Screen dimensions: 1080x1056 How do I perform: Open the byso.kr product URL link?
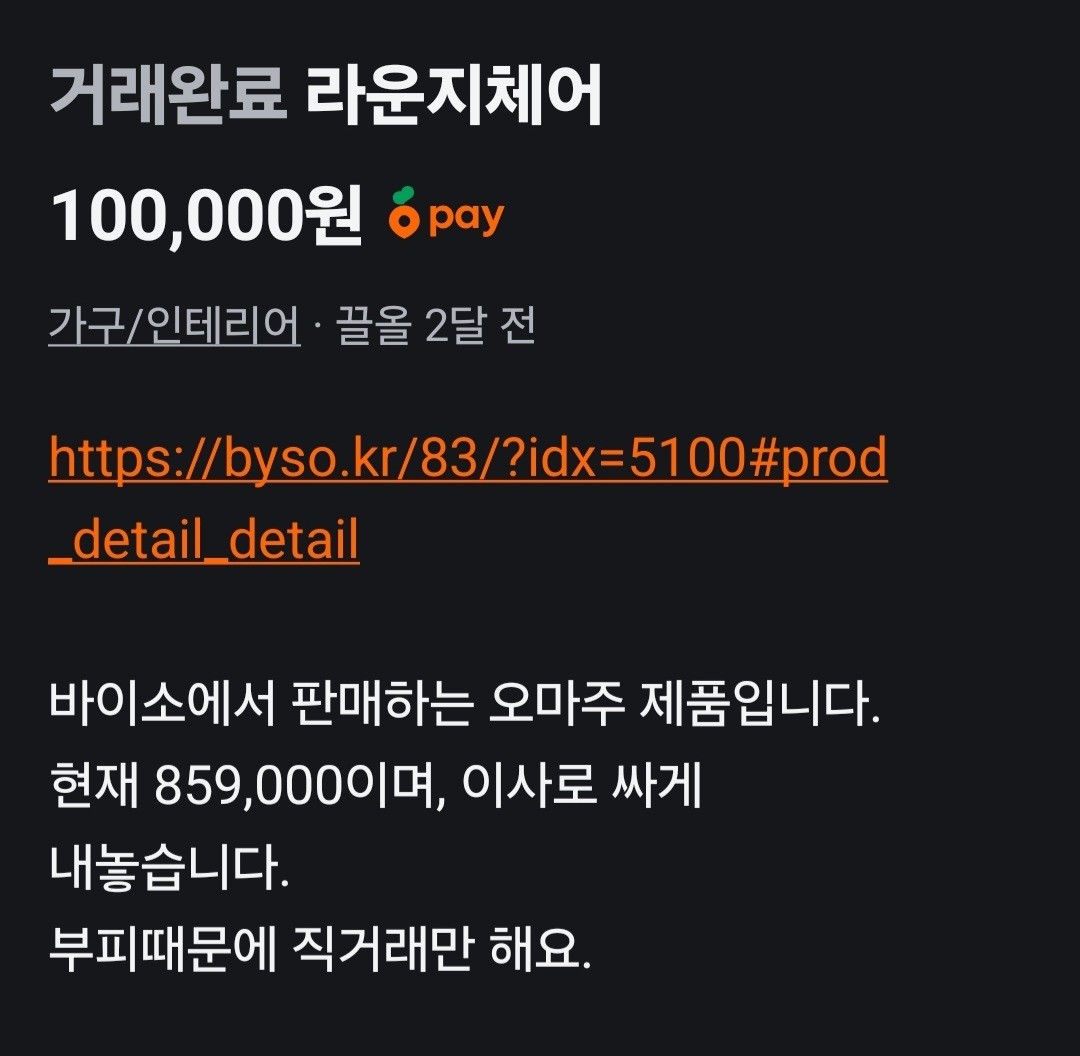[x=467, y=459]
